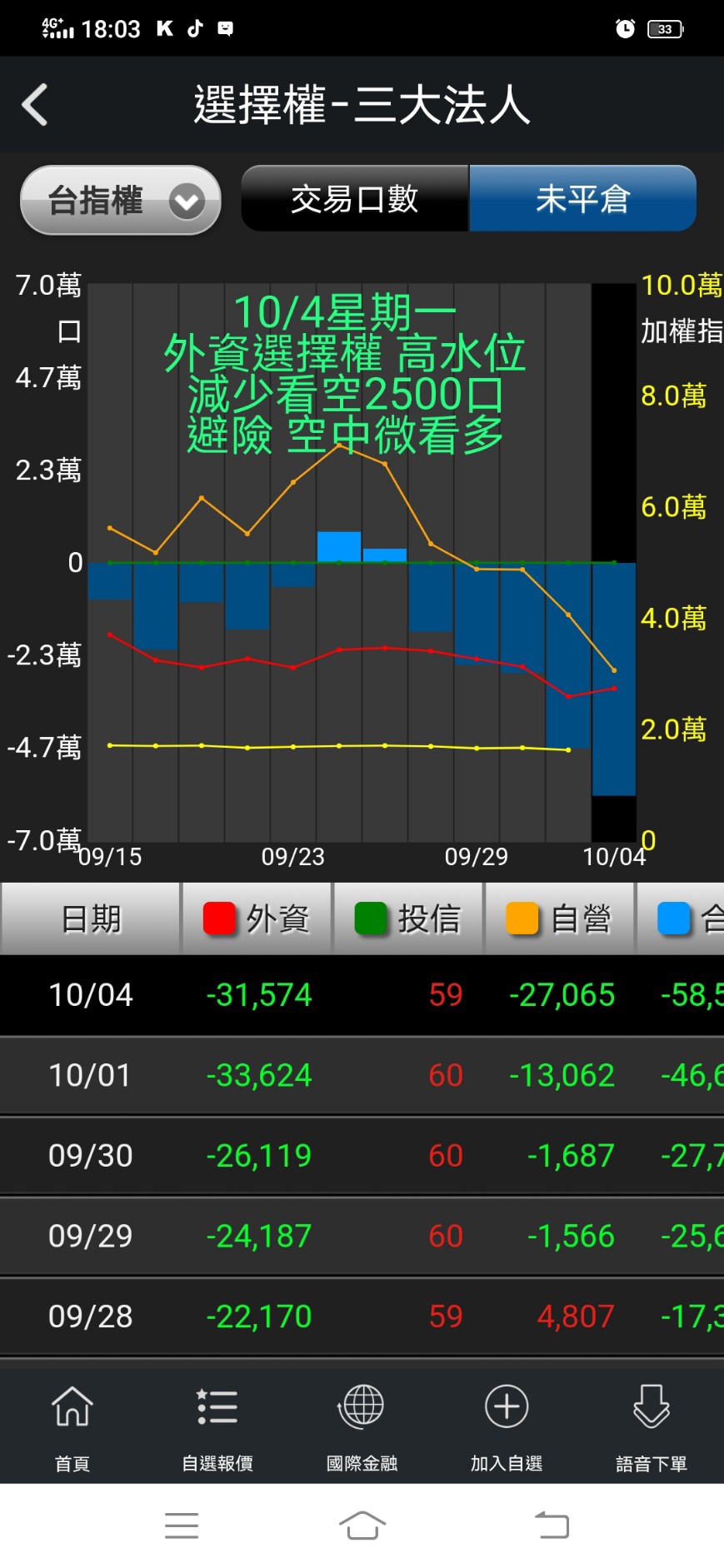Select the 未平倉 tab
724x1568 pixels.
[582, 199]
